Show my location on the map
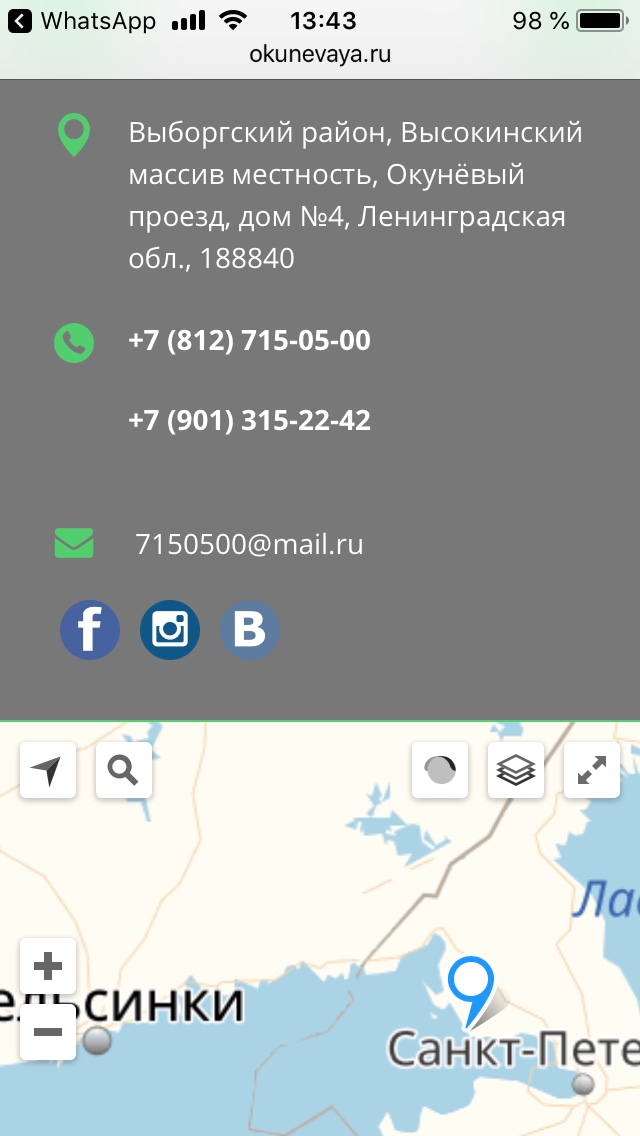 [48, 770]
